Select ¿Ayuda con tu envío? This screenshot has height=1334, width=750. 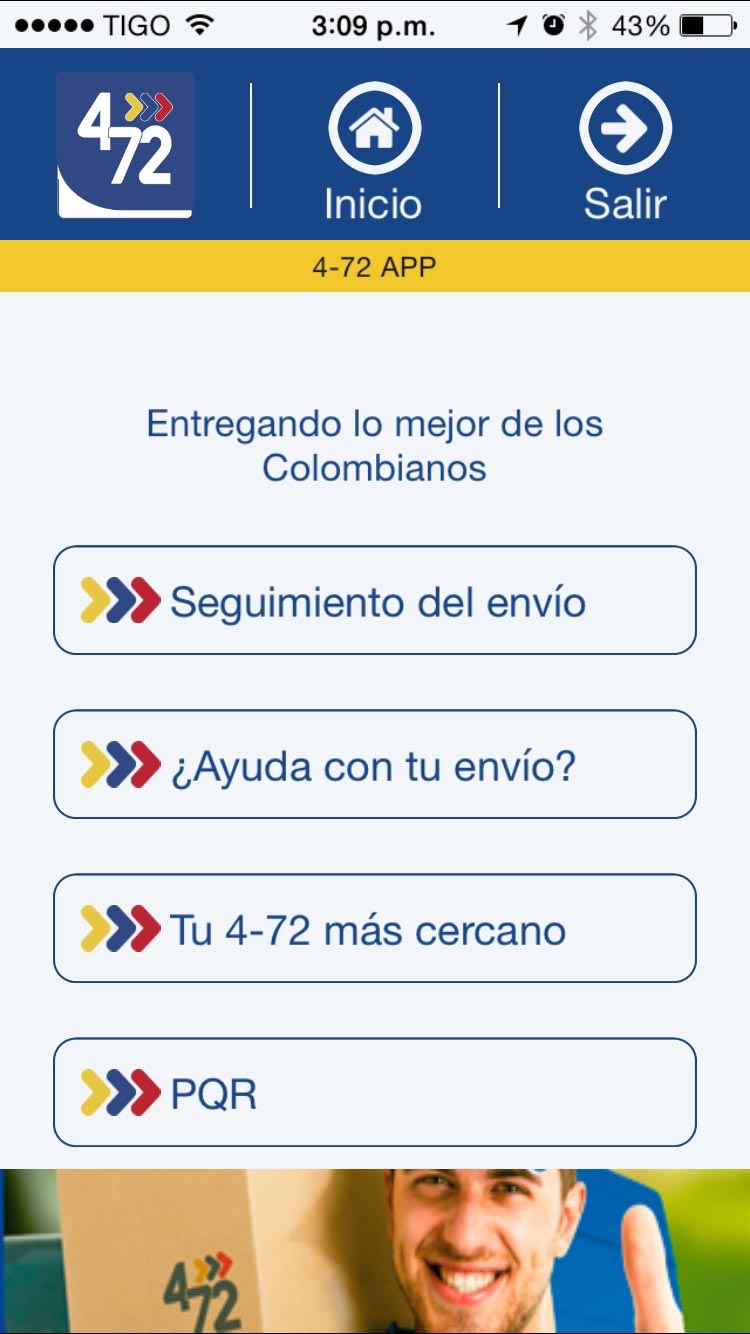coord(374,765)
